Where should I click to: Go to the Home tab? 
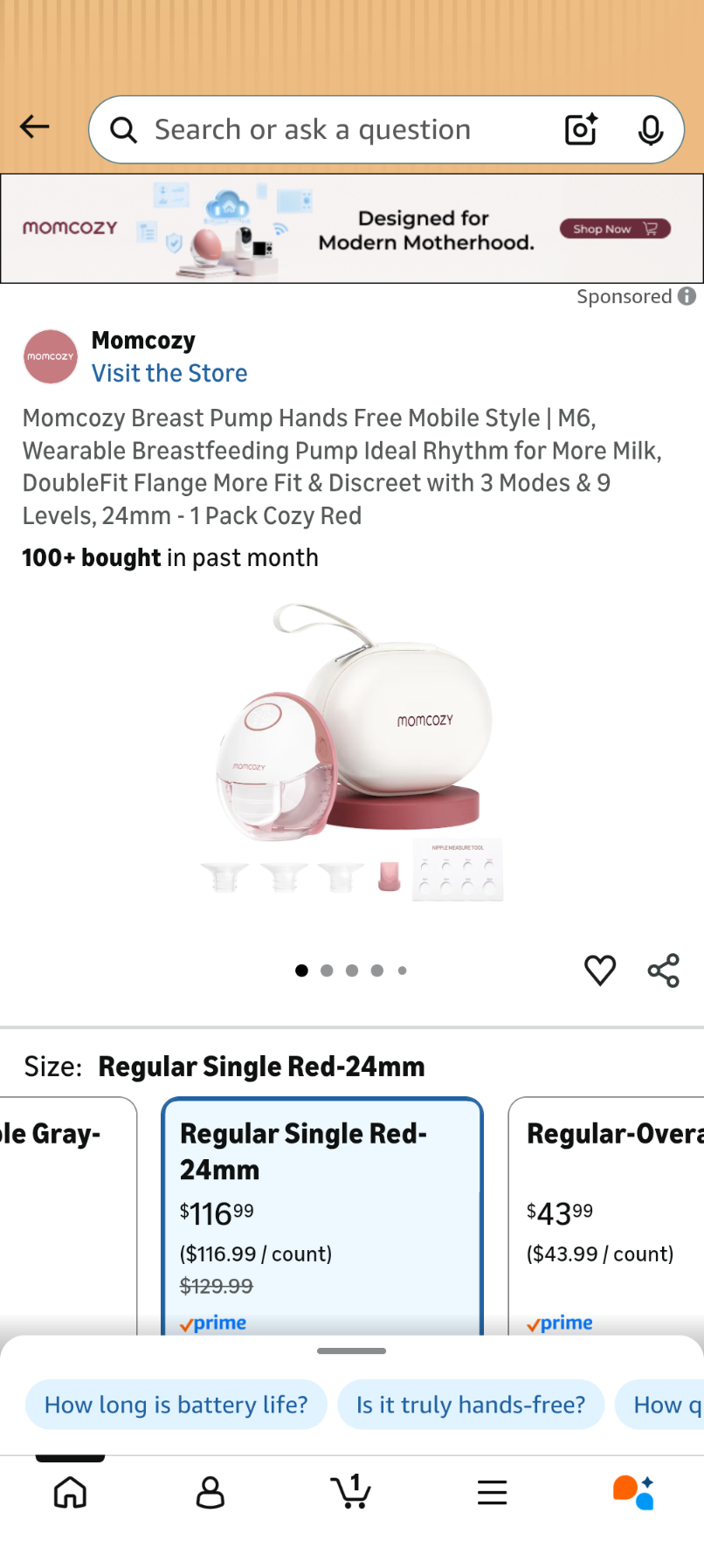[x=70, y=1492]
